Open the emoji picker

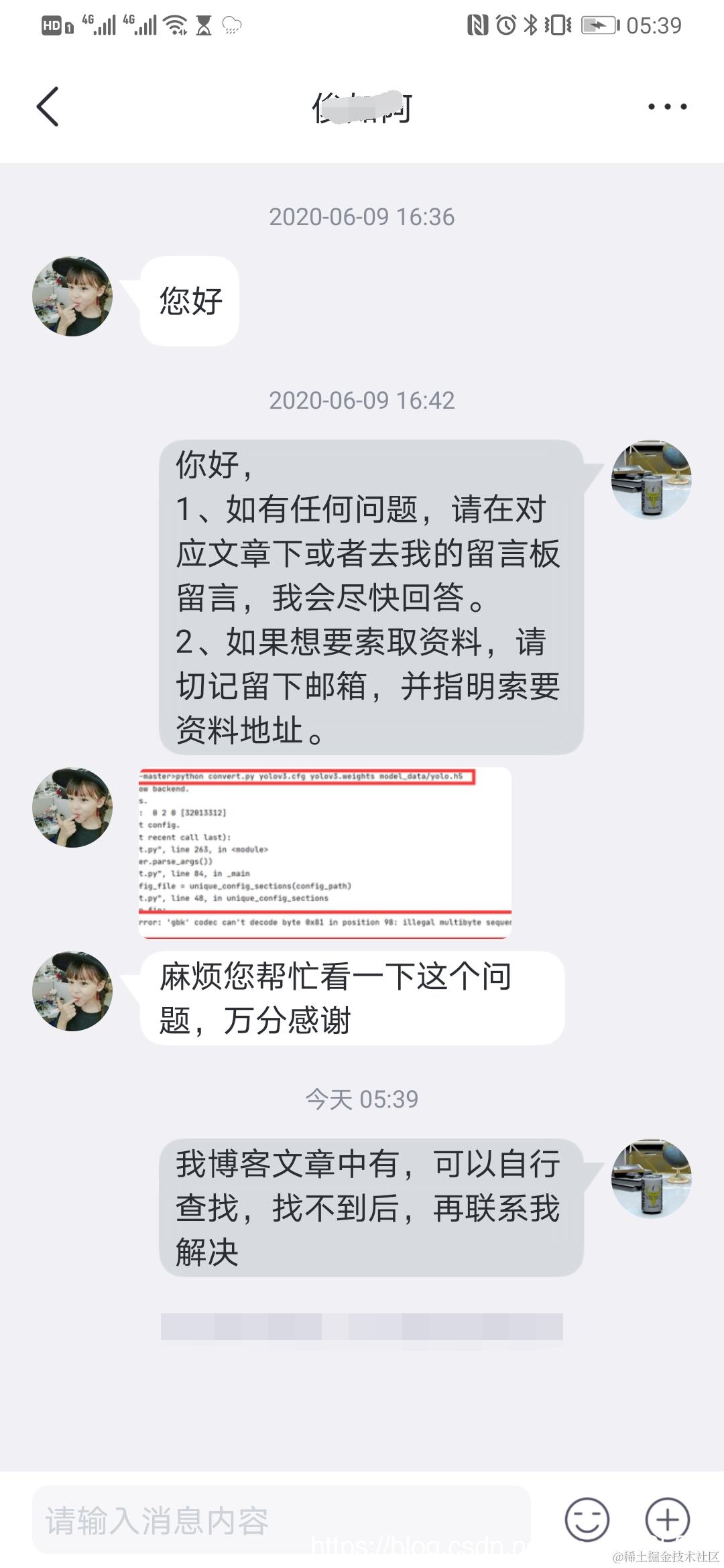[587, 1520]
